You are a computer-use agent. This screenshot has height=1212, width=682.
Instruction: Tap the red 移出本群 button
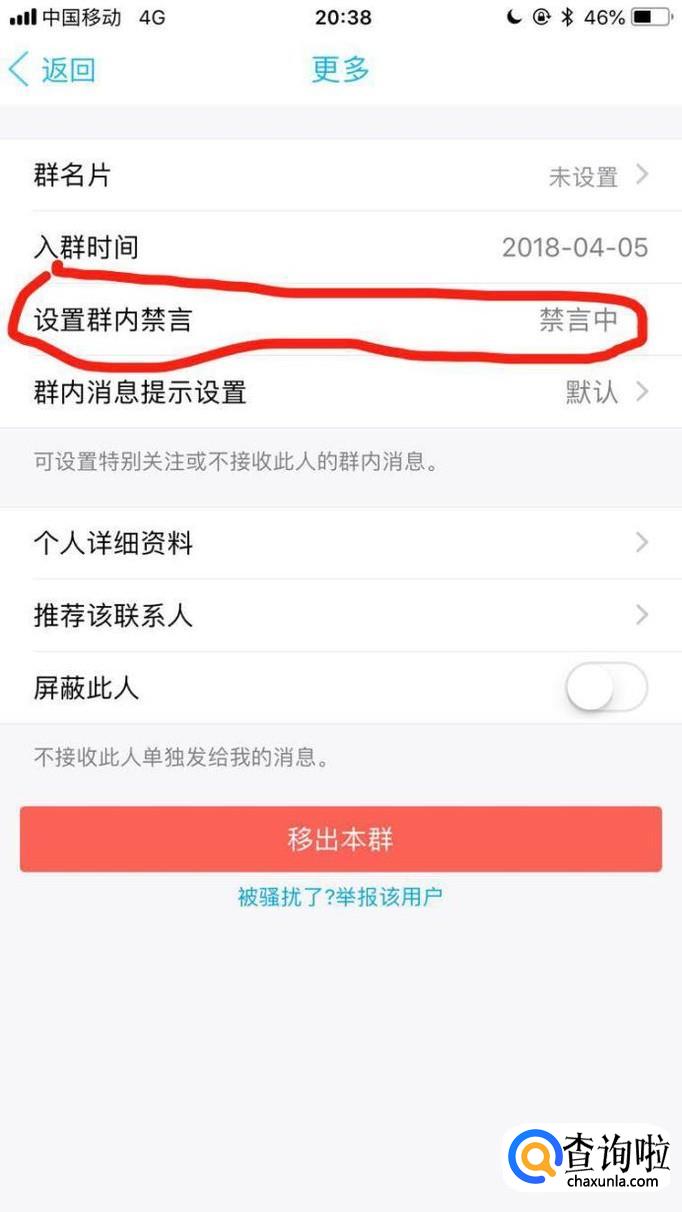pyautogui.click(x=340, y=839)
